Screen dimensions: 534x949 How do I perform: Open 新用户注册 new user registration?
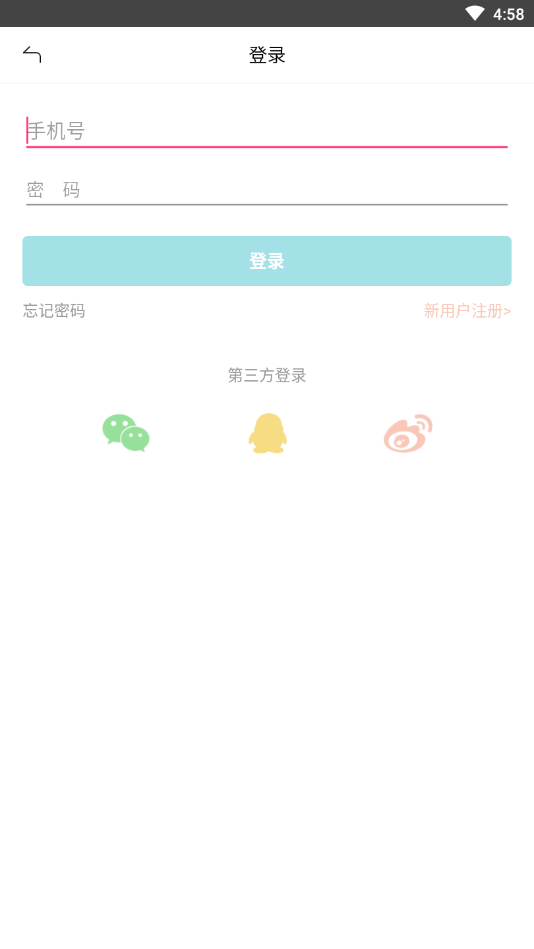467,311
